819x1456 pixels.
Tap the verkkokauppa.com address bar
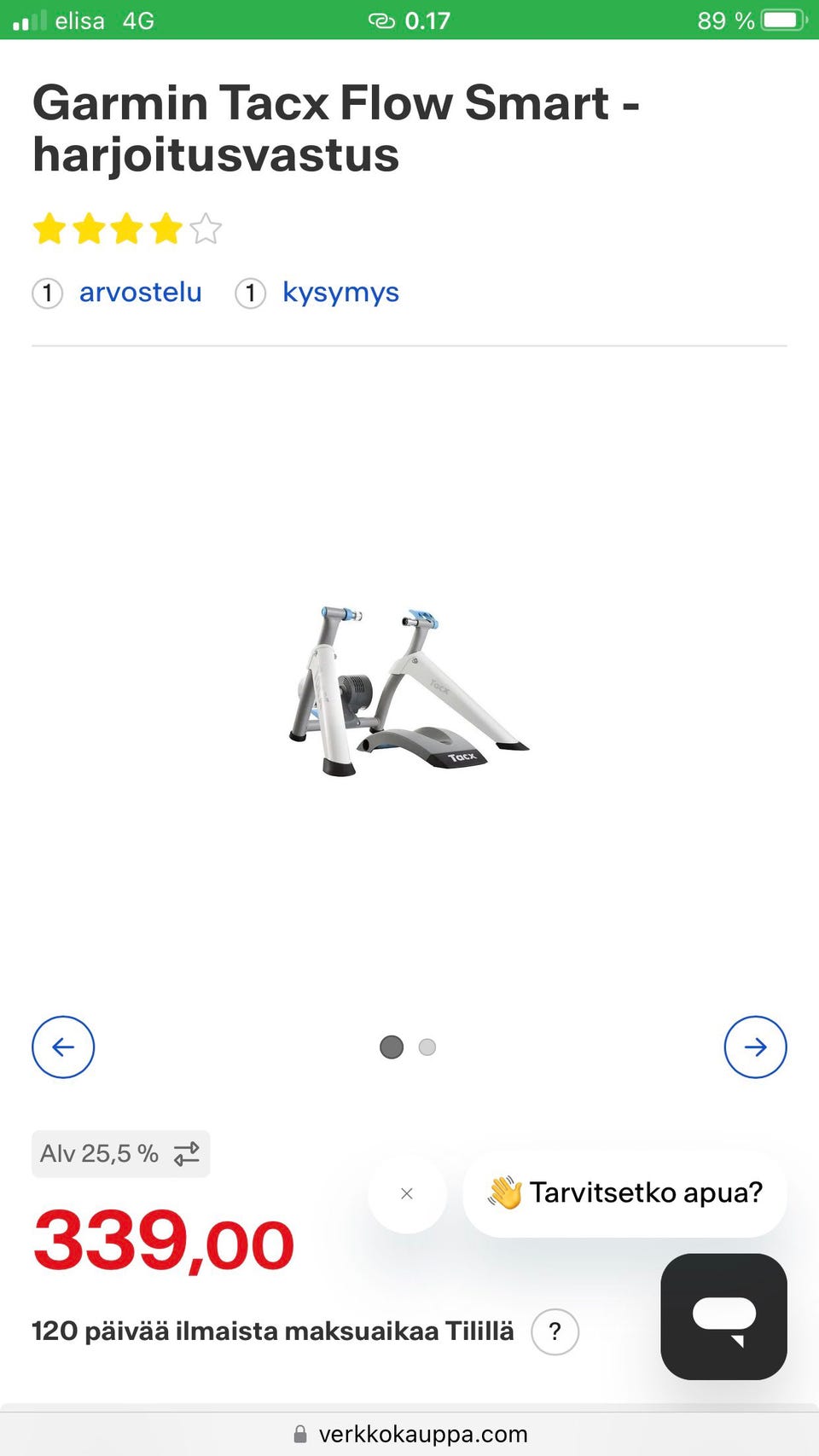coord(409,1434)
